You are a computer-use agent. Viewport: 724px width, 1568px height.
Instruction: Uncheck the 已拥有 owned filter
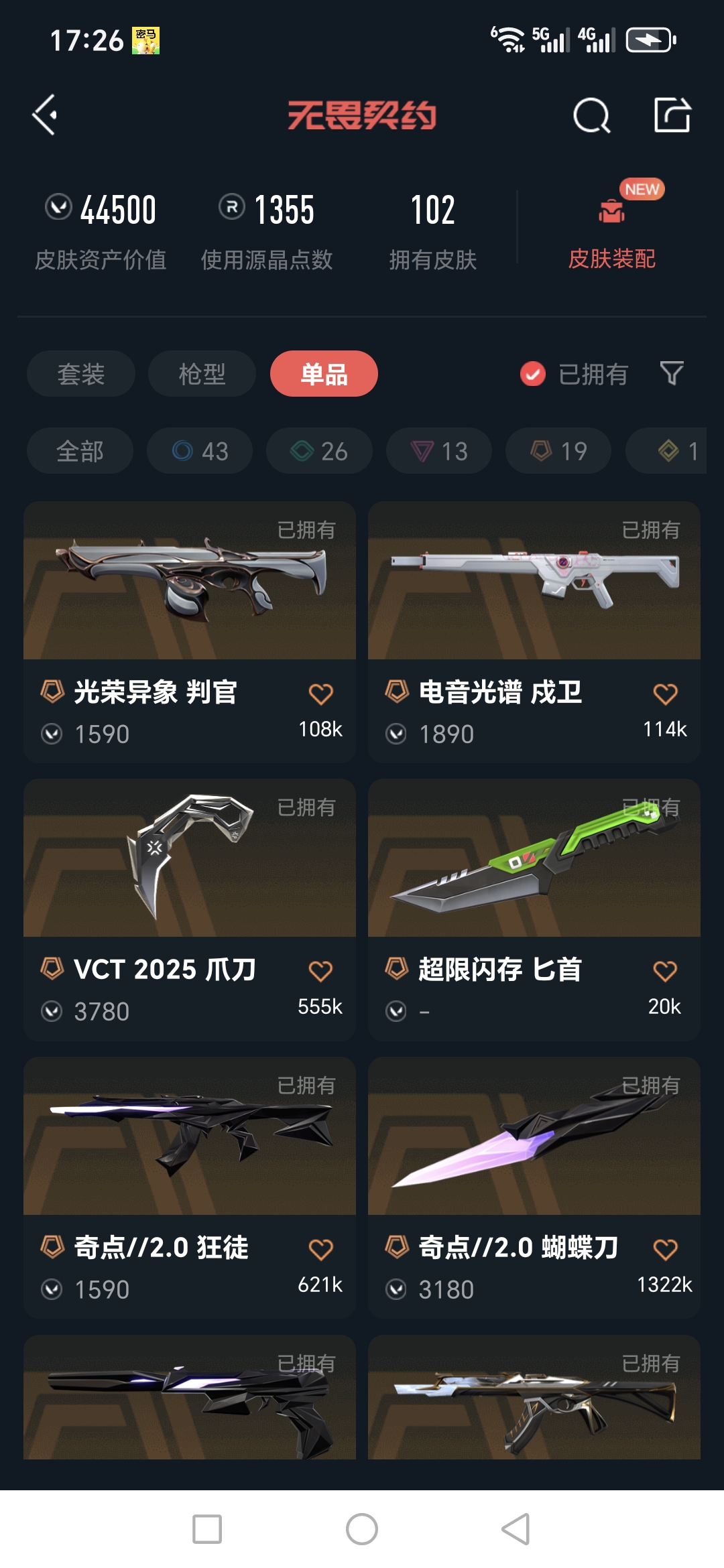[x=533, y=374]
